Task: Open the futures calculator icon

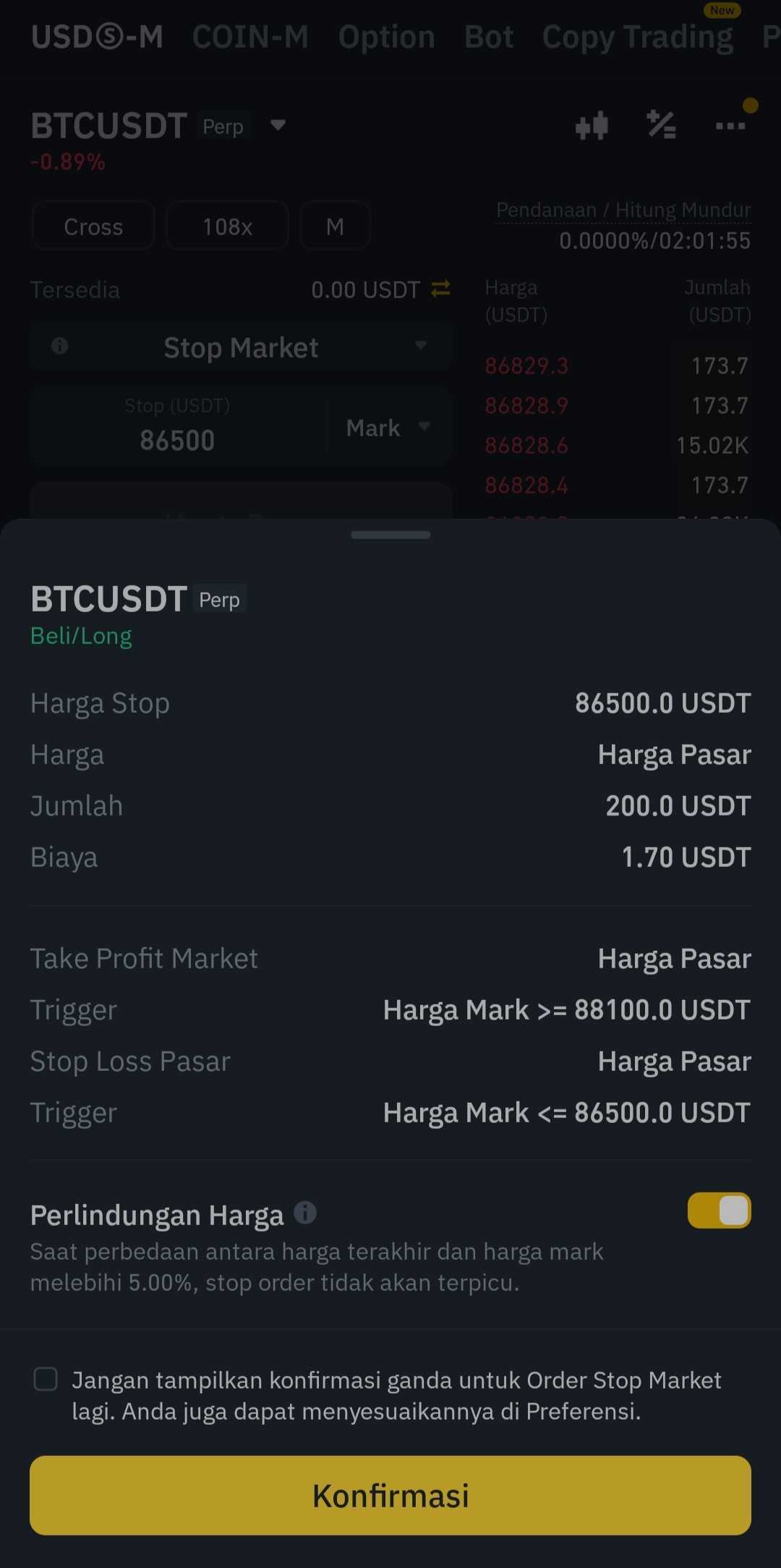Action: click(660, 124)
